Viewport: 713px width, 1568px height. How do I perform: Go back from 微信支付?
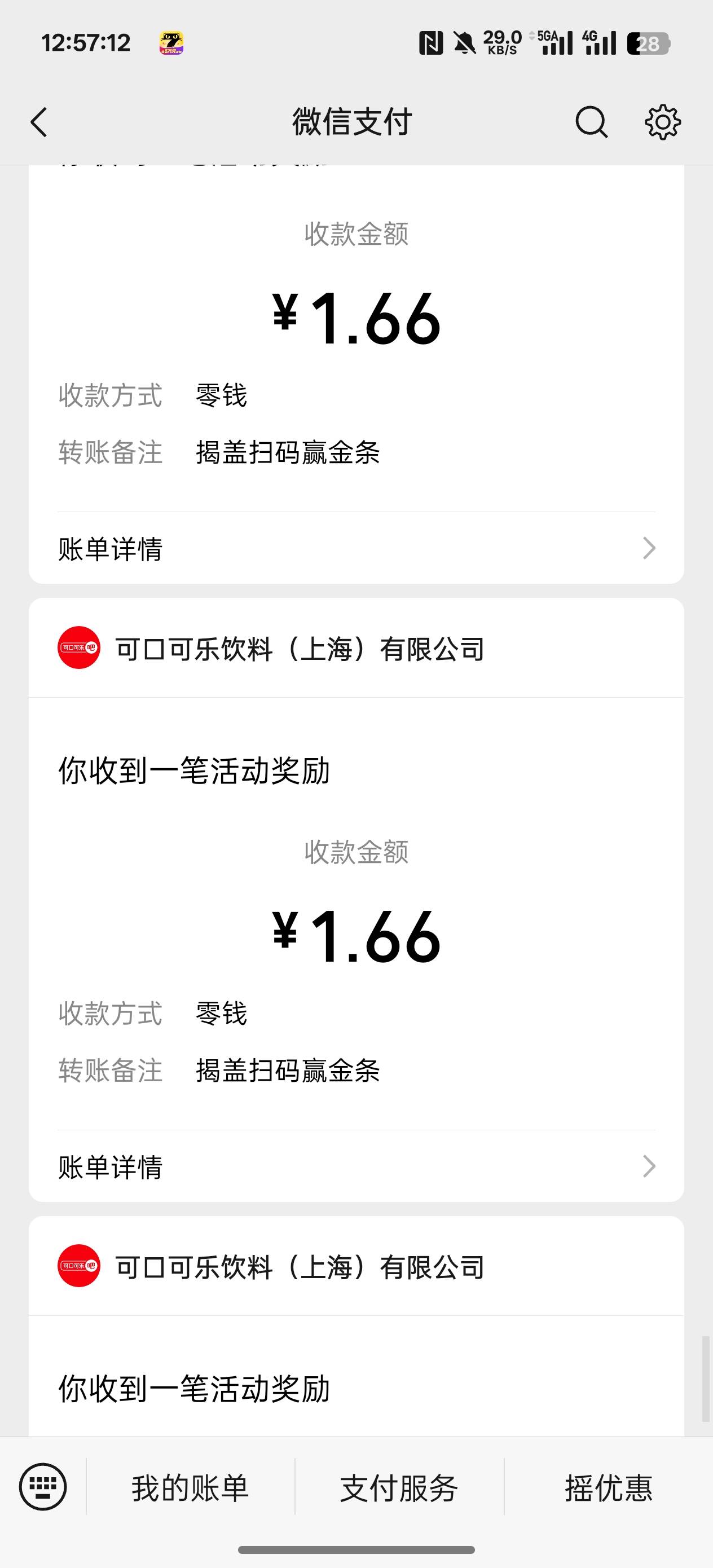(x=39, y=122)
